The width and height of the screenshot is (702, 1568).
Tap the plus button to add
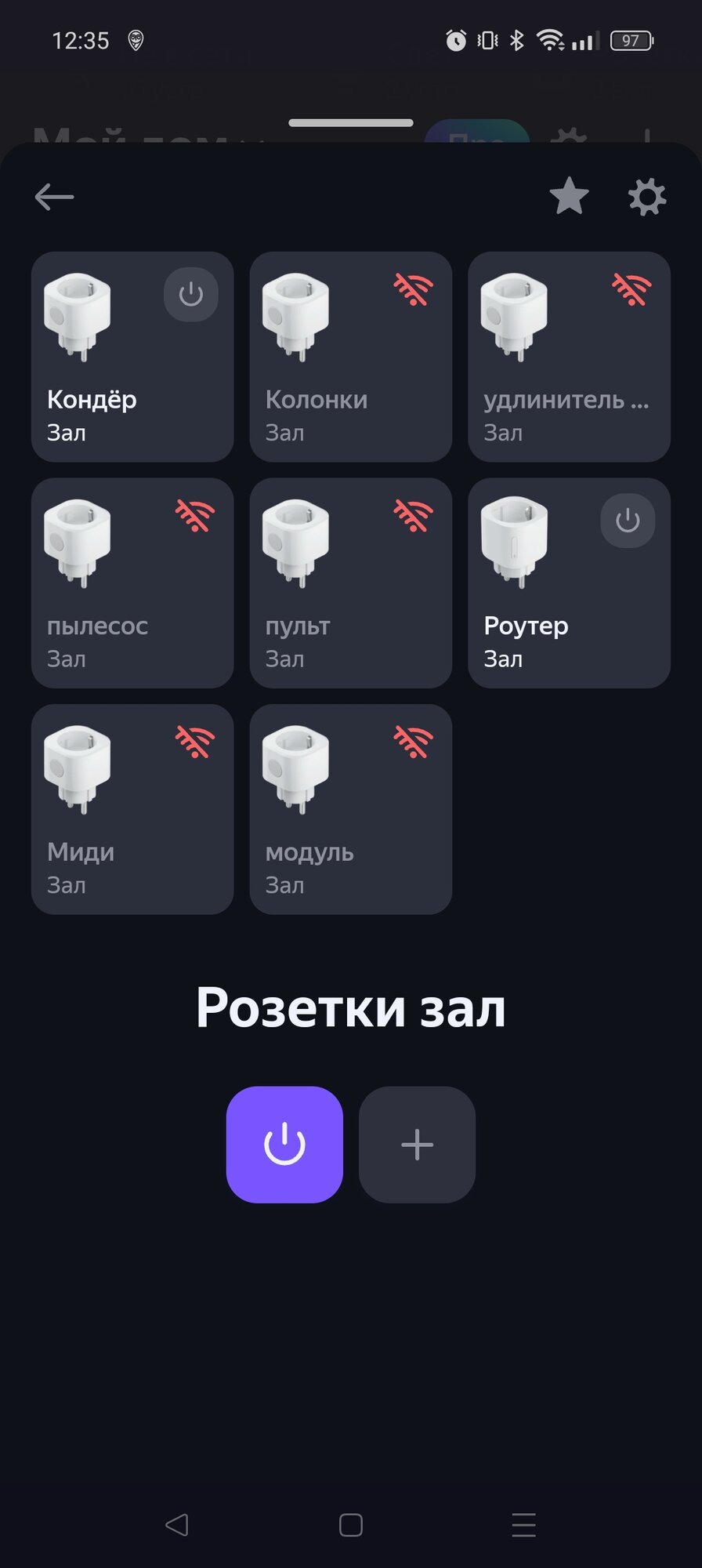tap(417, 1144)
